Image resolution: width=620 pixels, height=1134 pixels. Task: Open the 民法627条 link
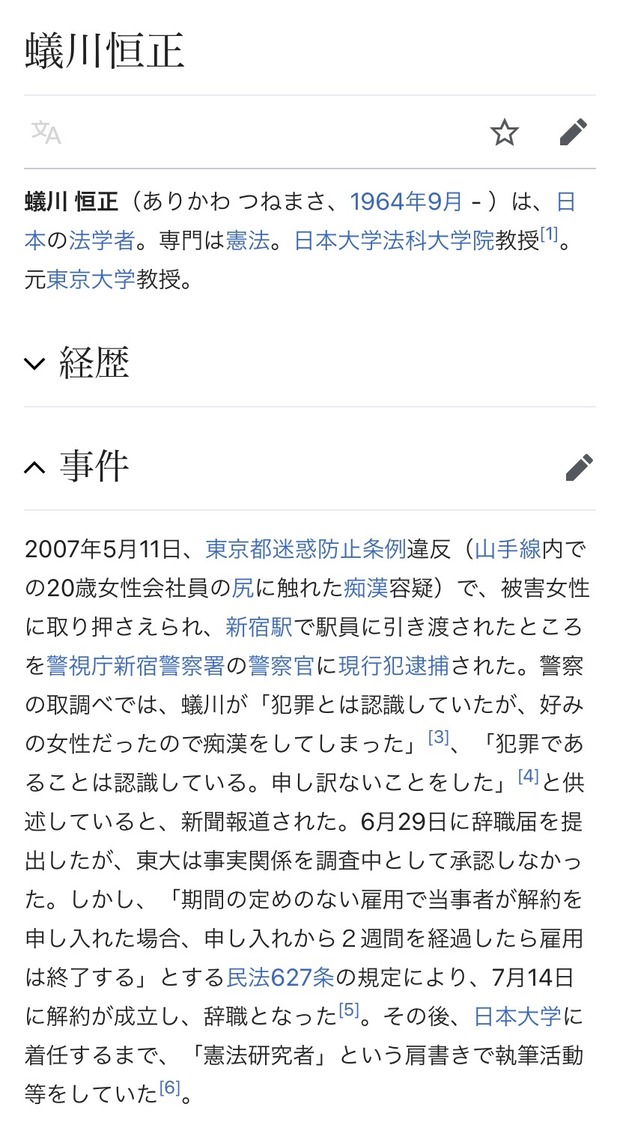click(x=281, y=979)
